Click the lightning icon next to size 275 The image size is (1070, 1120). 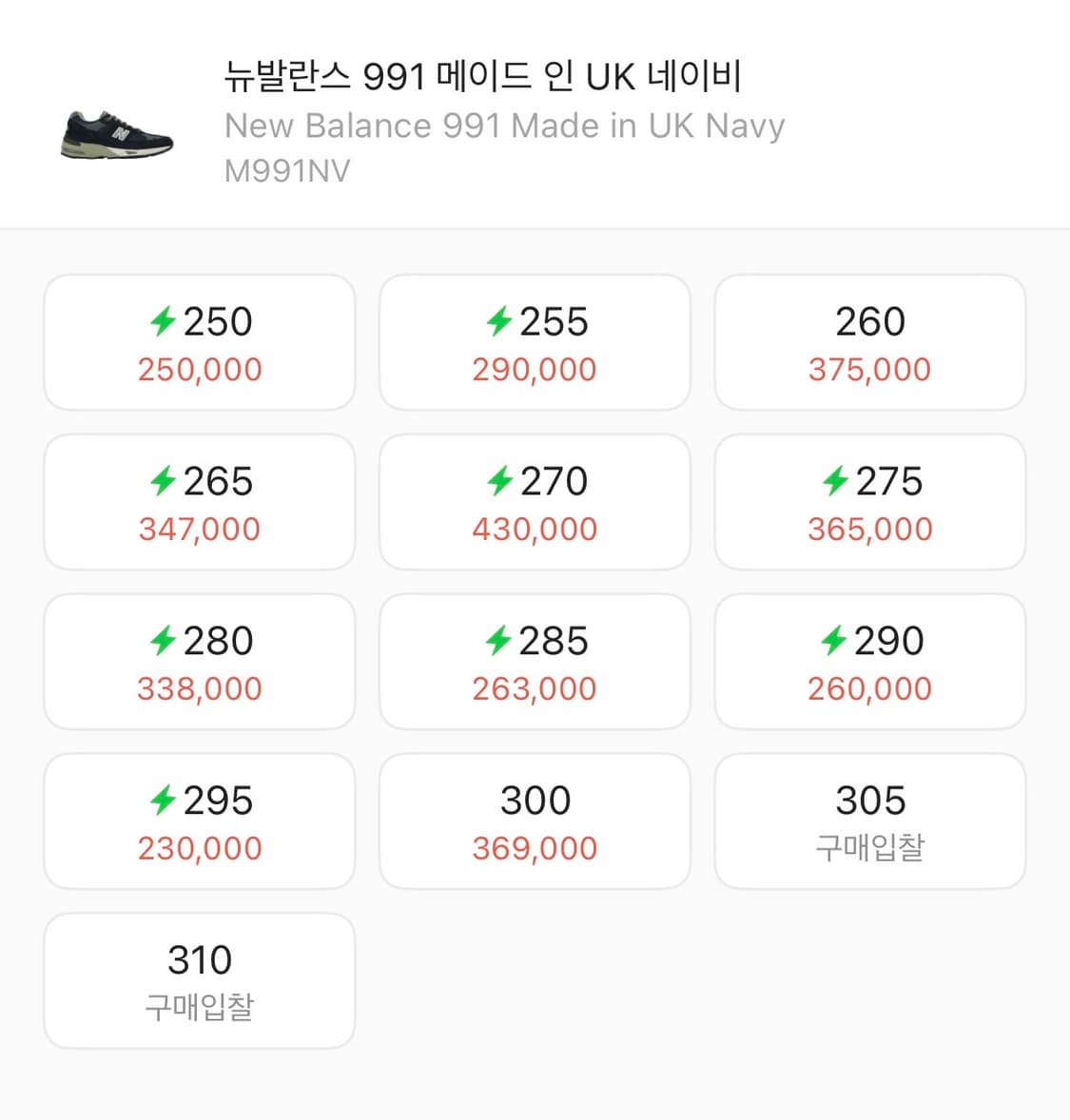pos(835,482)
